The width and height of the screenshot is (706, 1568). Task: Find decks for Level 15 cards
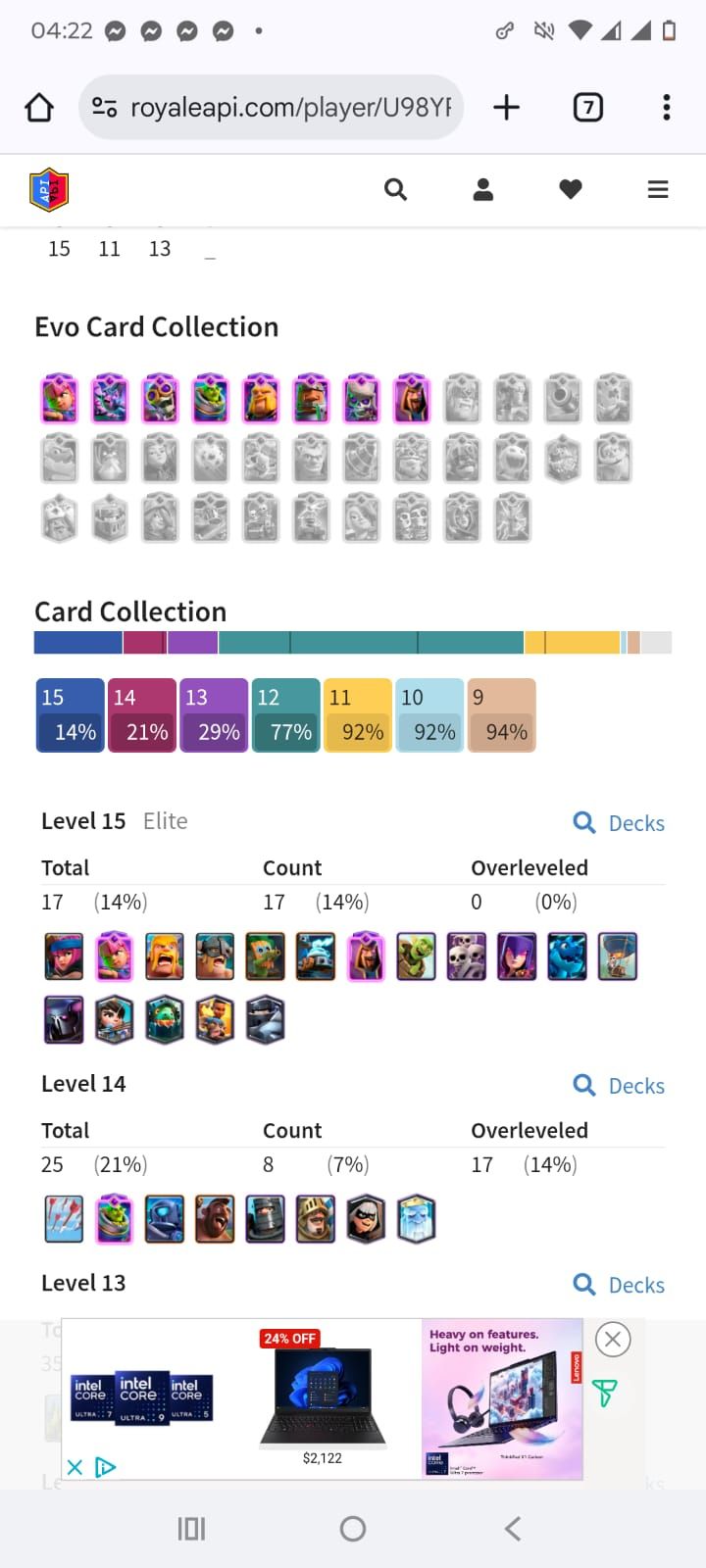(619, 823)
